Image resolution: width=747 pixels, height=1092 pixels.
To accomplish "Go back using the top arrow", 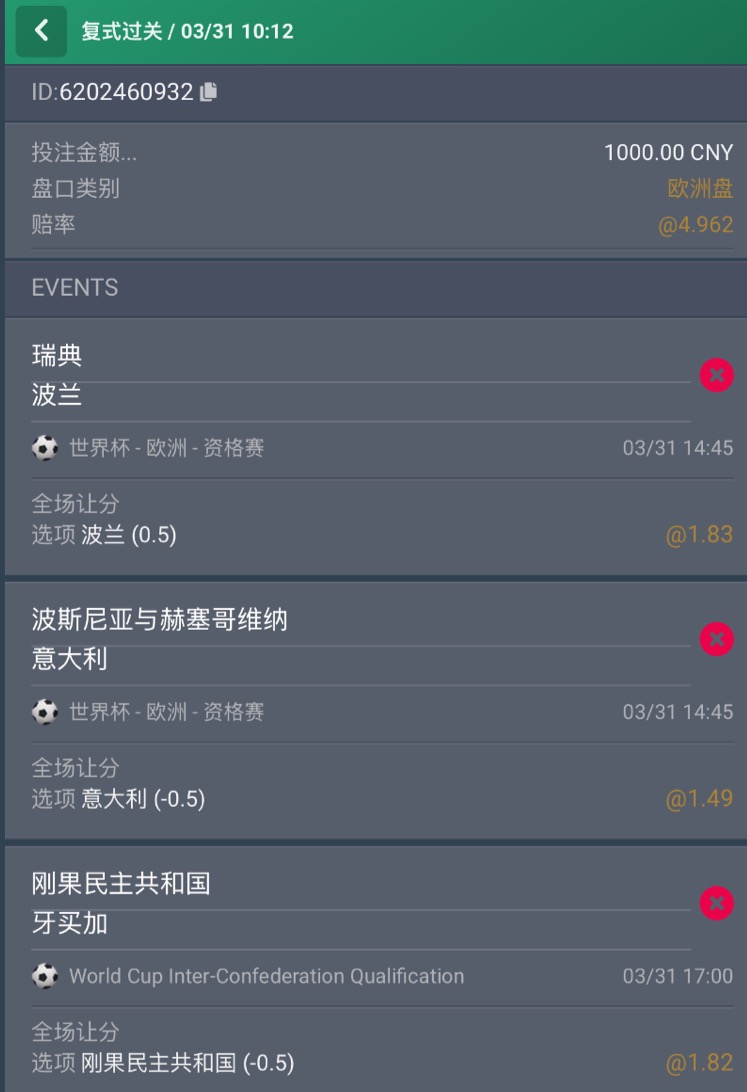I will [41, 31].
